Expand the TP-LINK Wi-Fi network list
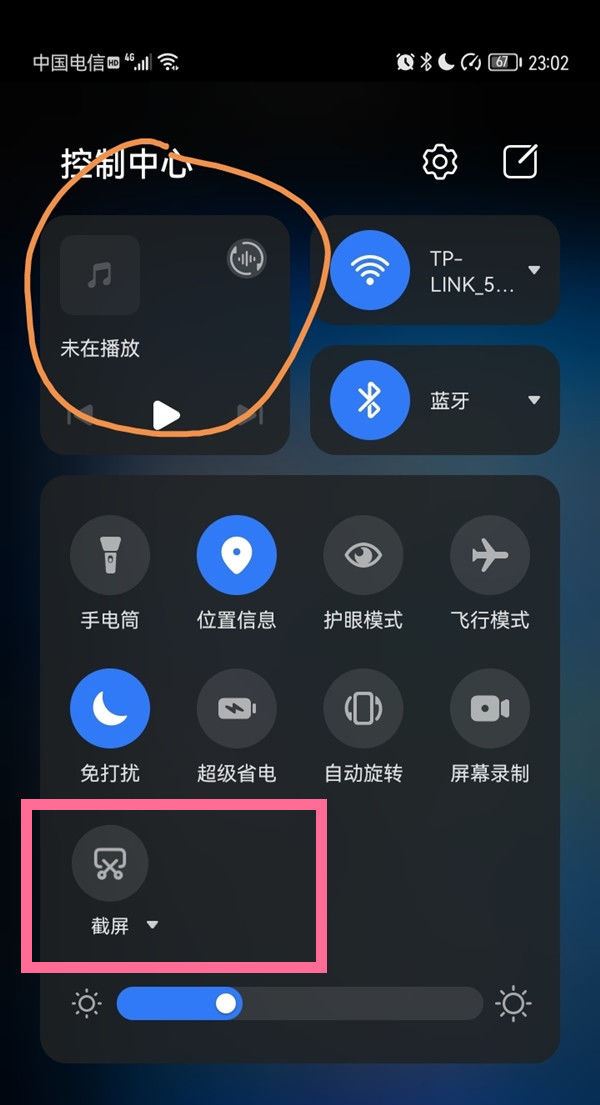 (x=534, y=270)
